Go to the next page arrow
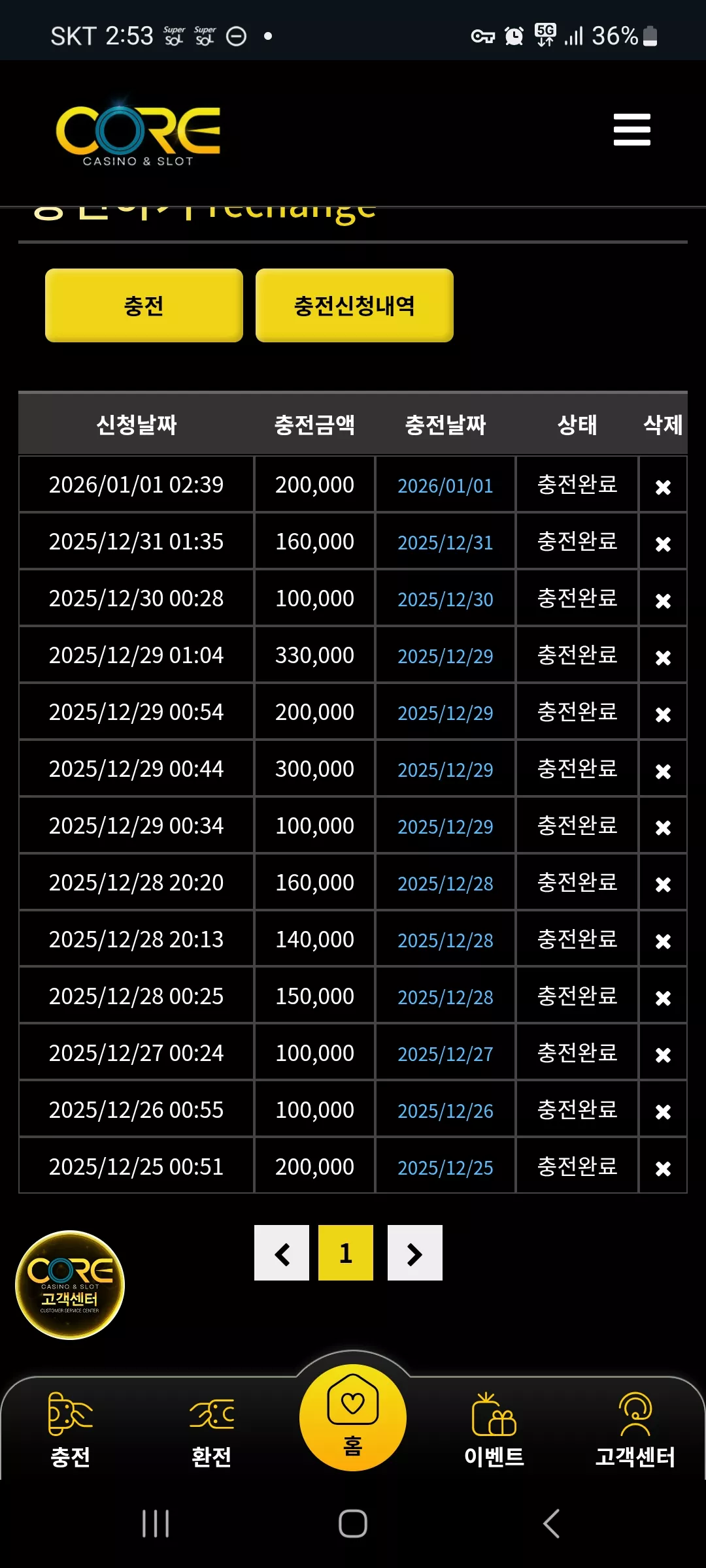Viewport: 706px width, 1568px height. 415,1252
